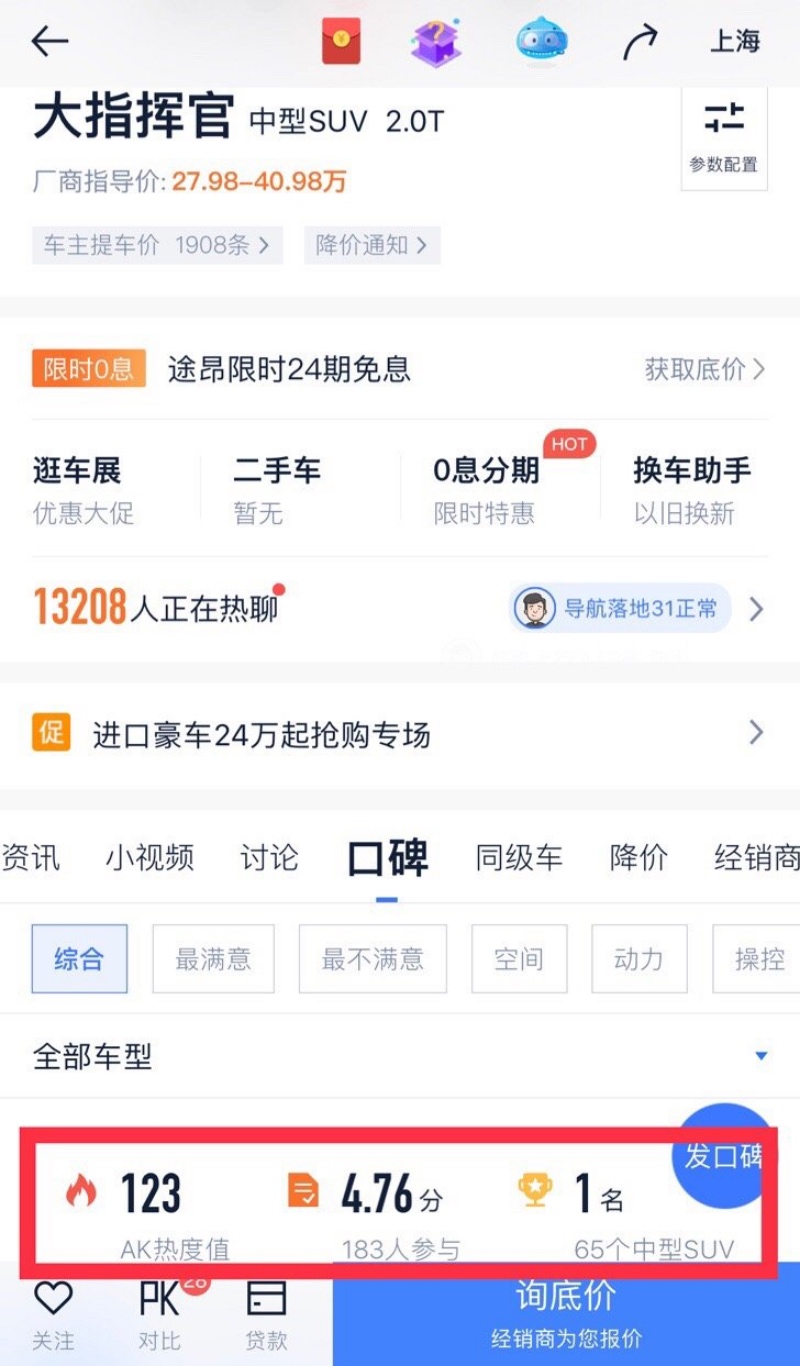Switch to the 小视频 tab

[x=150, y=857]
